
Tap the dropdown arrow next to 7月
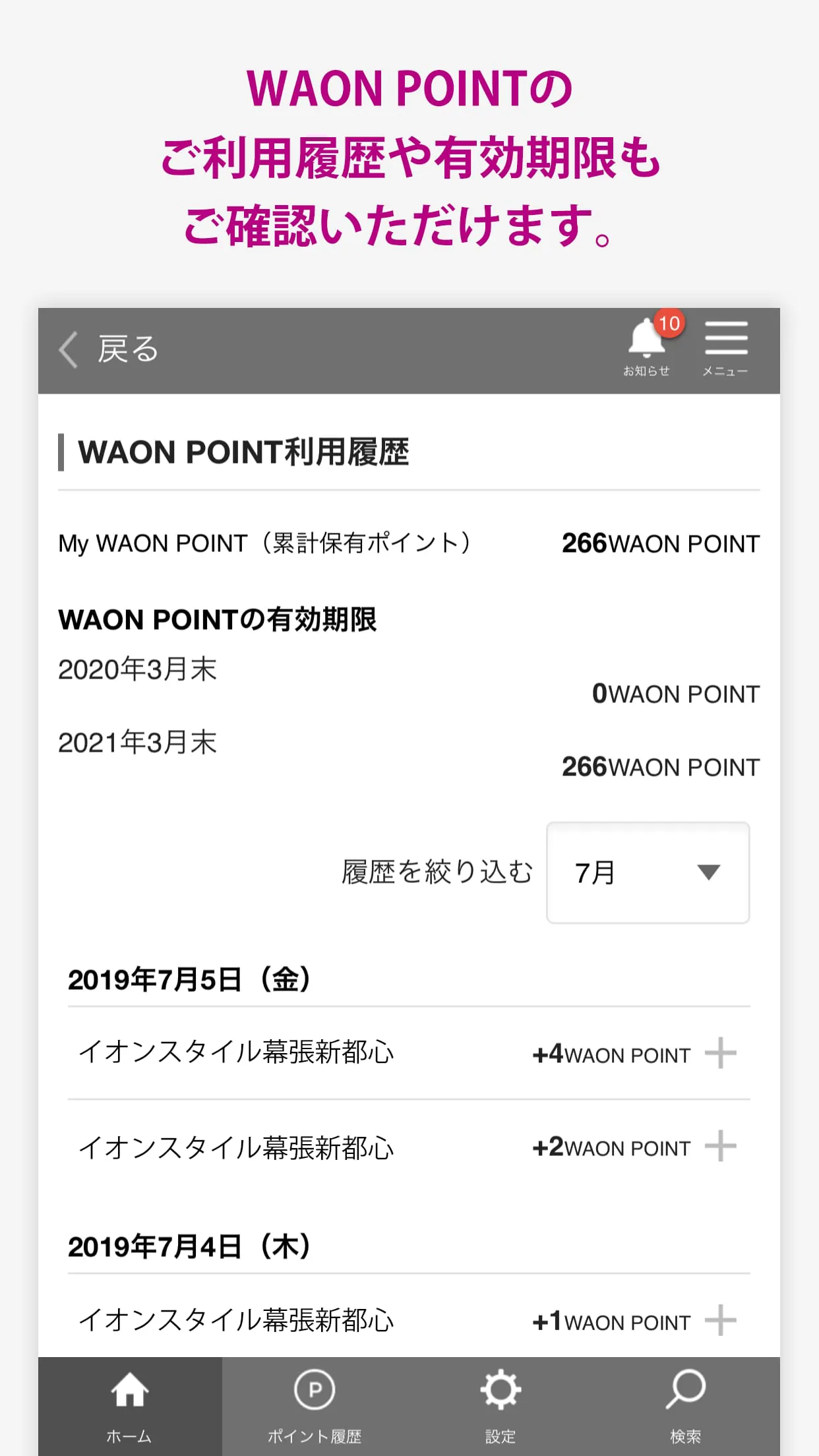[709, 872]
